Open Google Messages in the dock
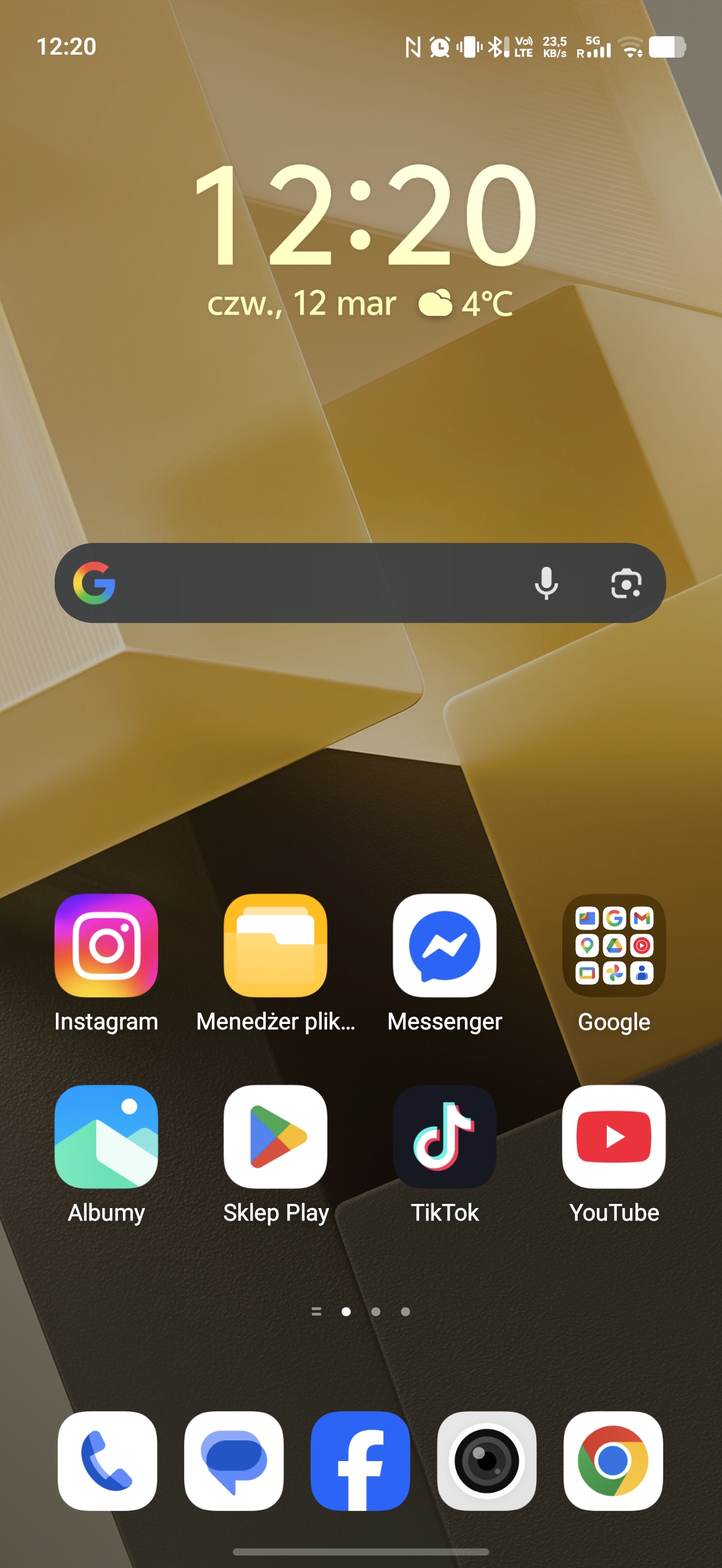Image resolution: width=722 pixels, height=1568 pixels. tap(234, 1460)
